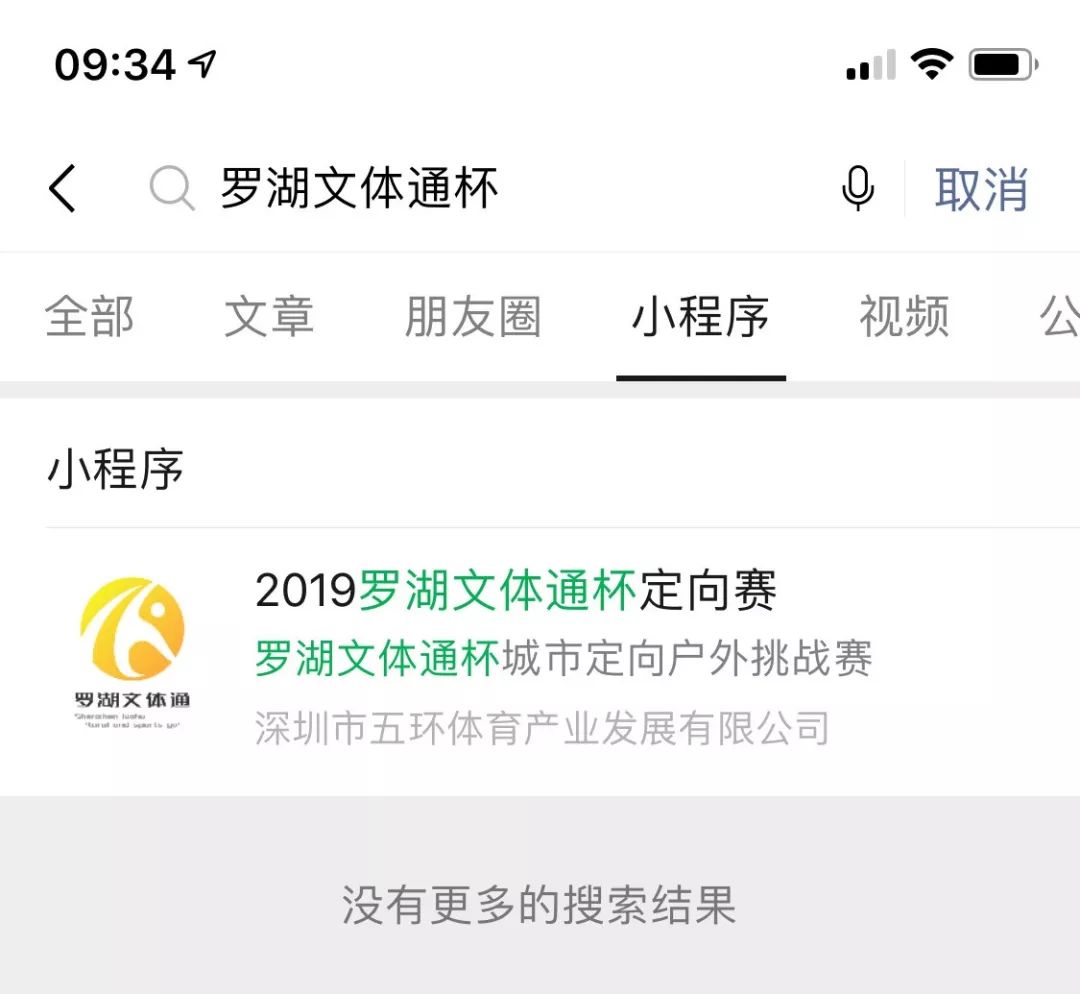Cancel the search with 取消
Screen dimensions: 1080x994
pos(981,189)
